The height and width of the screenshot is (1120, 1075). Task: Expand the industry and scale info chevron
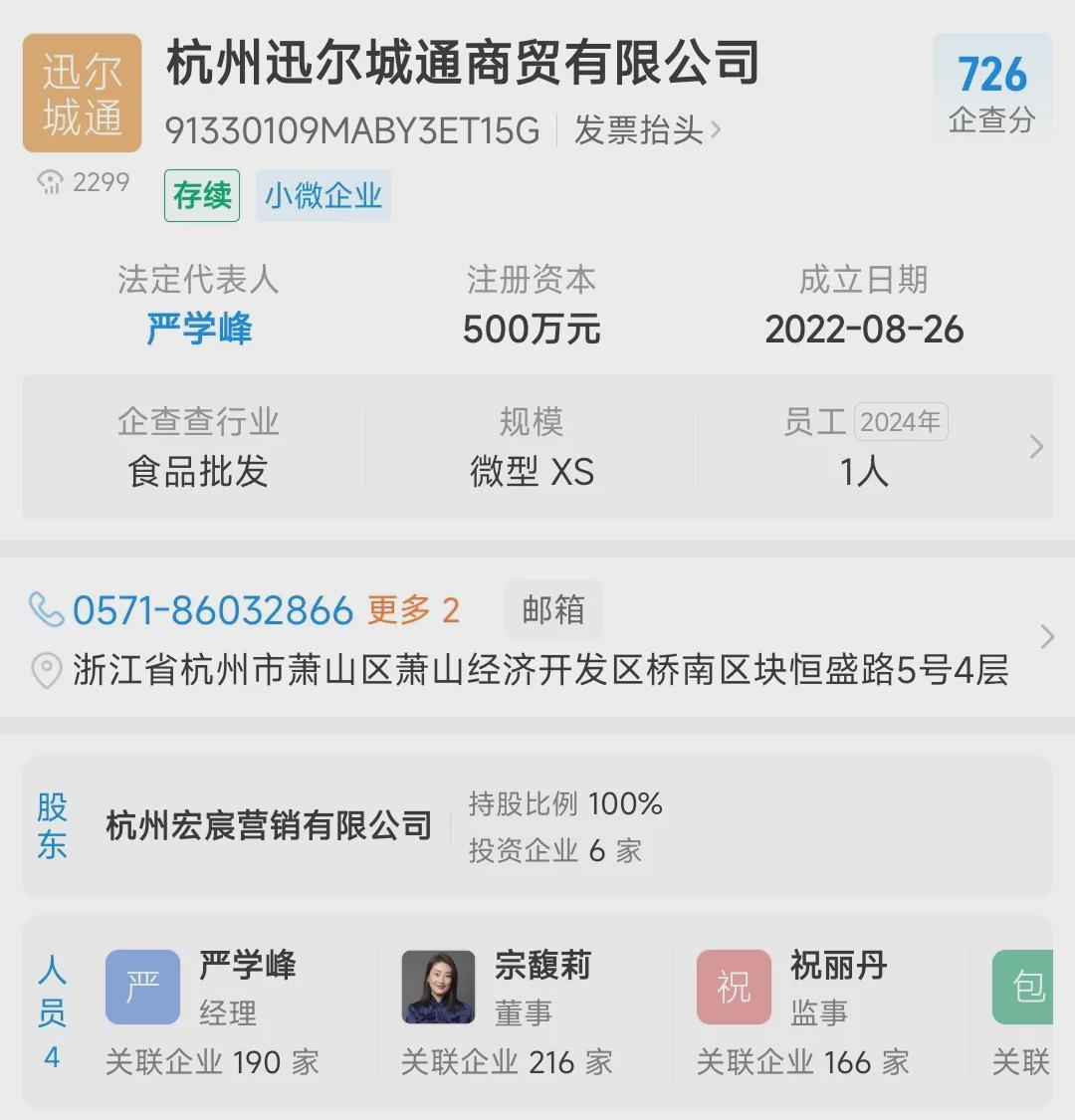[1036, 447]
